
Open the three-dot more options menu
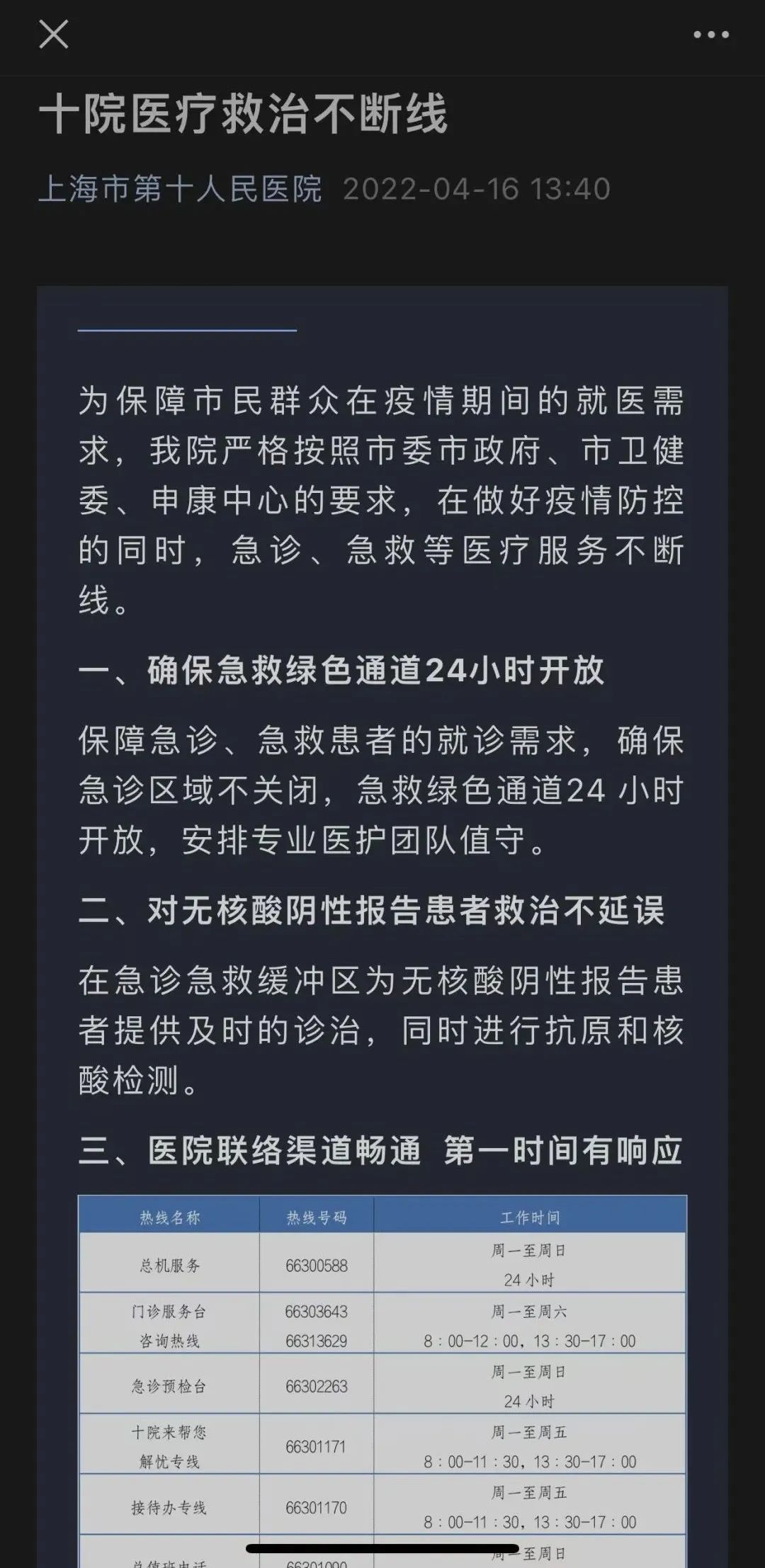coord(710,35)
